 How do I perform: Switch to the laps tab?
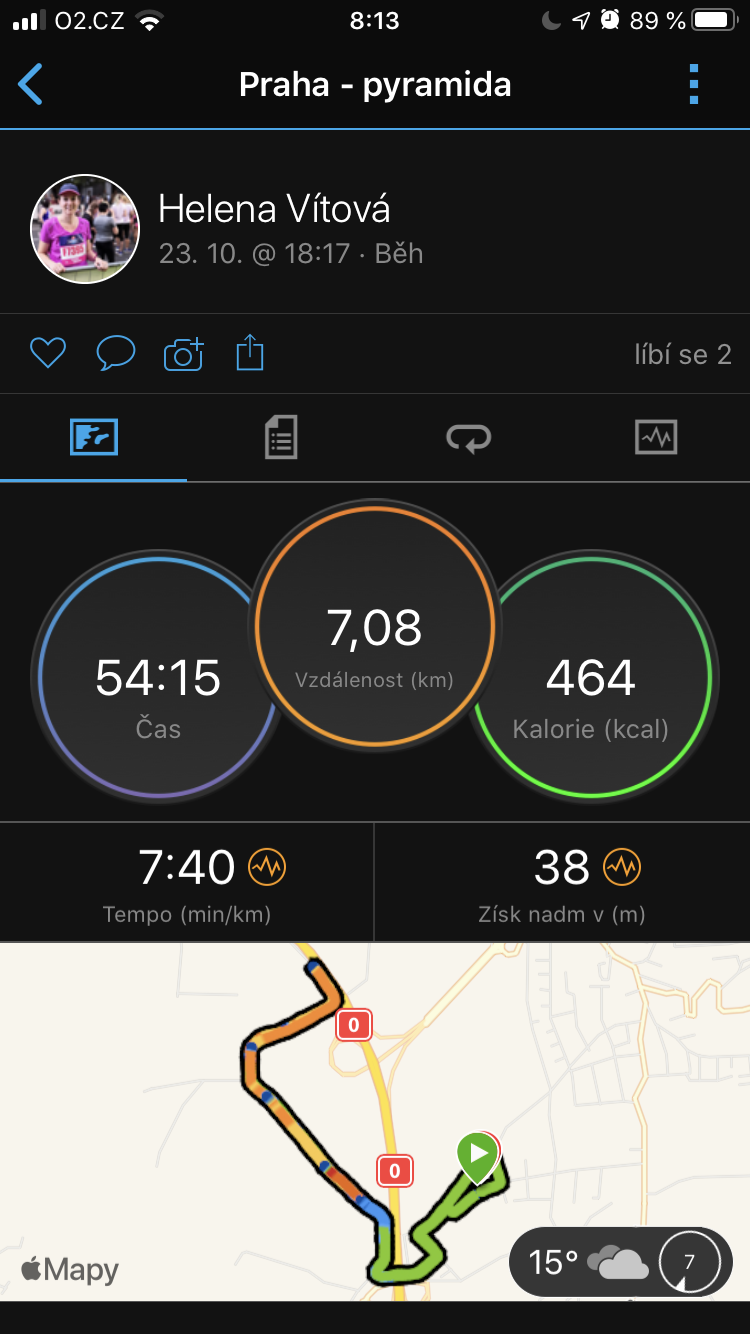469,437
